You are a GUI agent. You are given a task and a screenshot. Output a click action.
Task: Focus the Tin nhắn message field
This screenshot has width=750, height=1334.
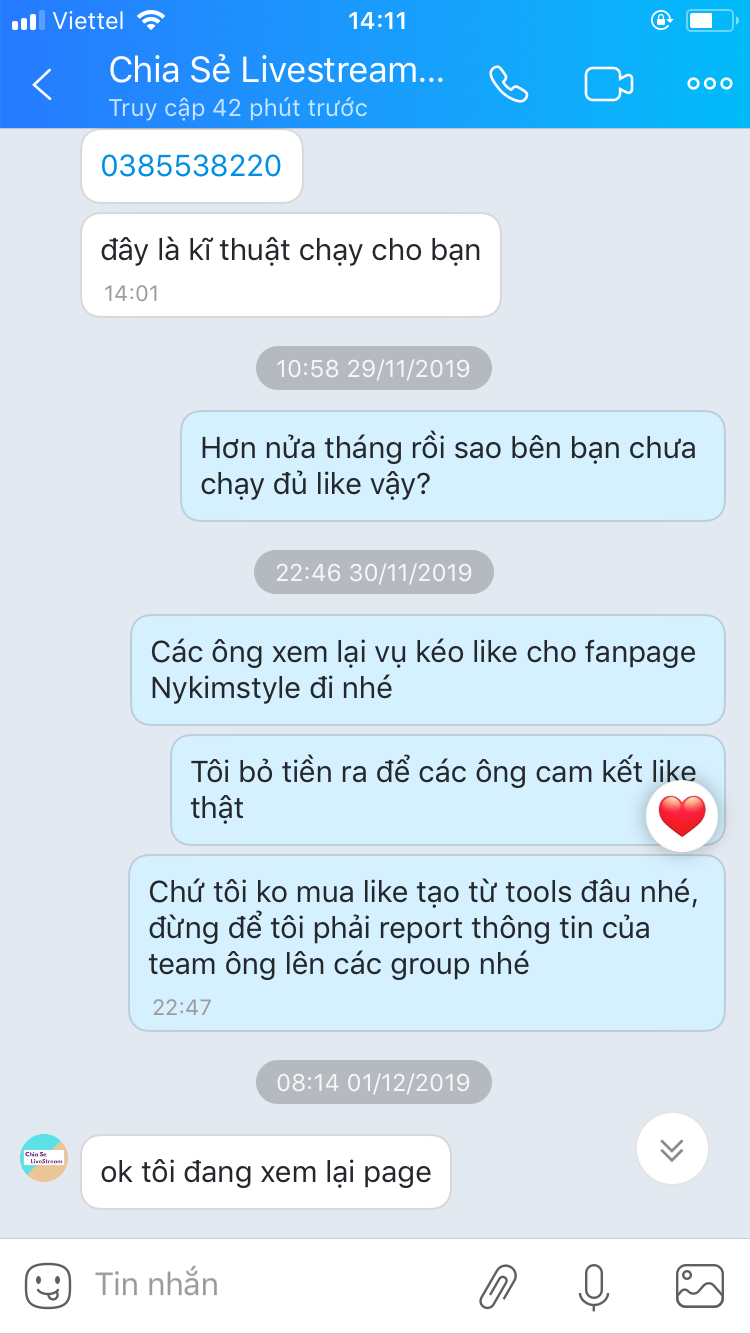tap(270, 1285)
